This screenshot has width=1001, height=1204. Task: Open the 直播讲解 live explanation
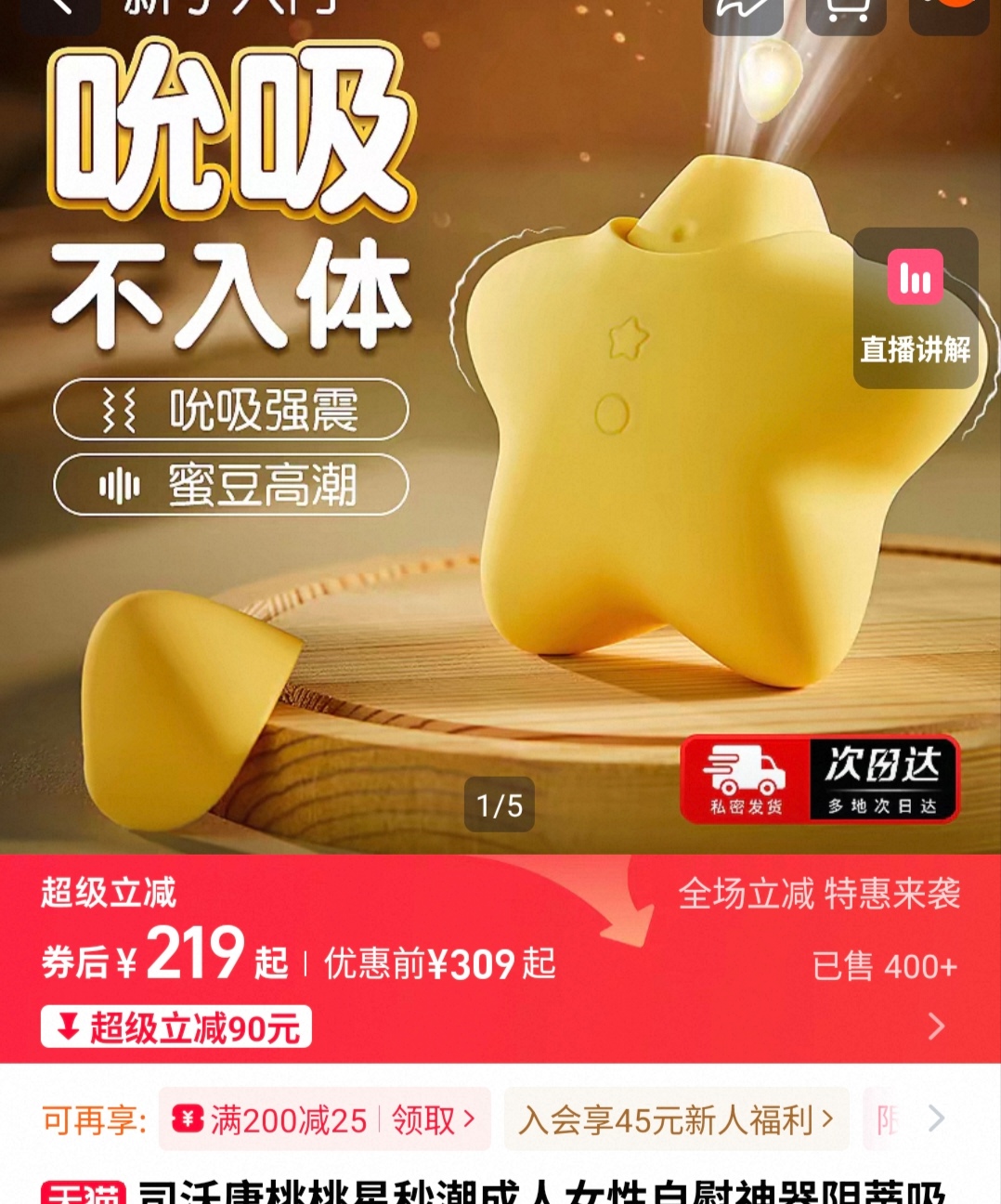pyautogui.click(x=916, y=308)
